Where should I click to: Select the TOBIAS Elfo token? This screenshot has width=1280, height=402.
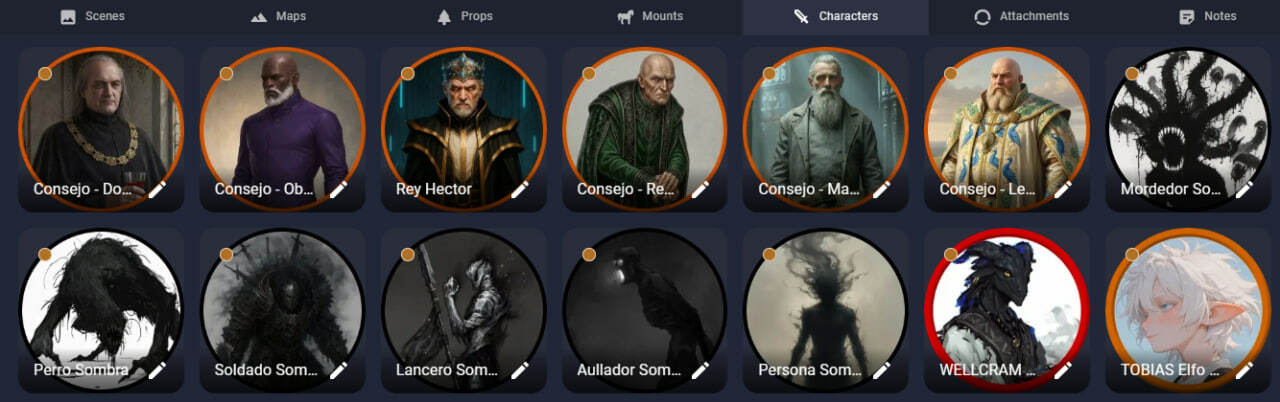click(x=1188, y=309)
